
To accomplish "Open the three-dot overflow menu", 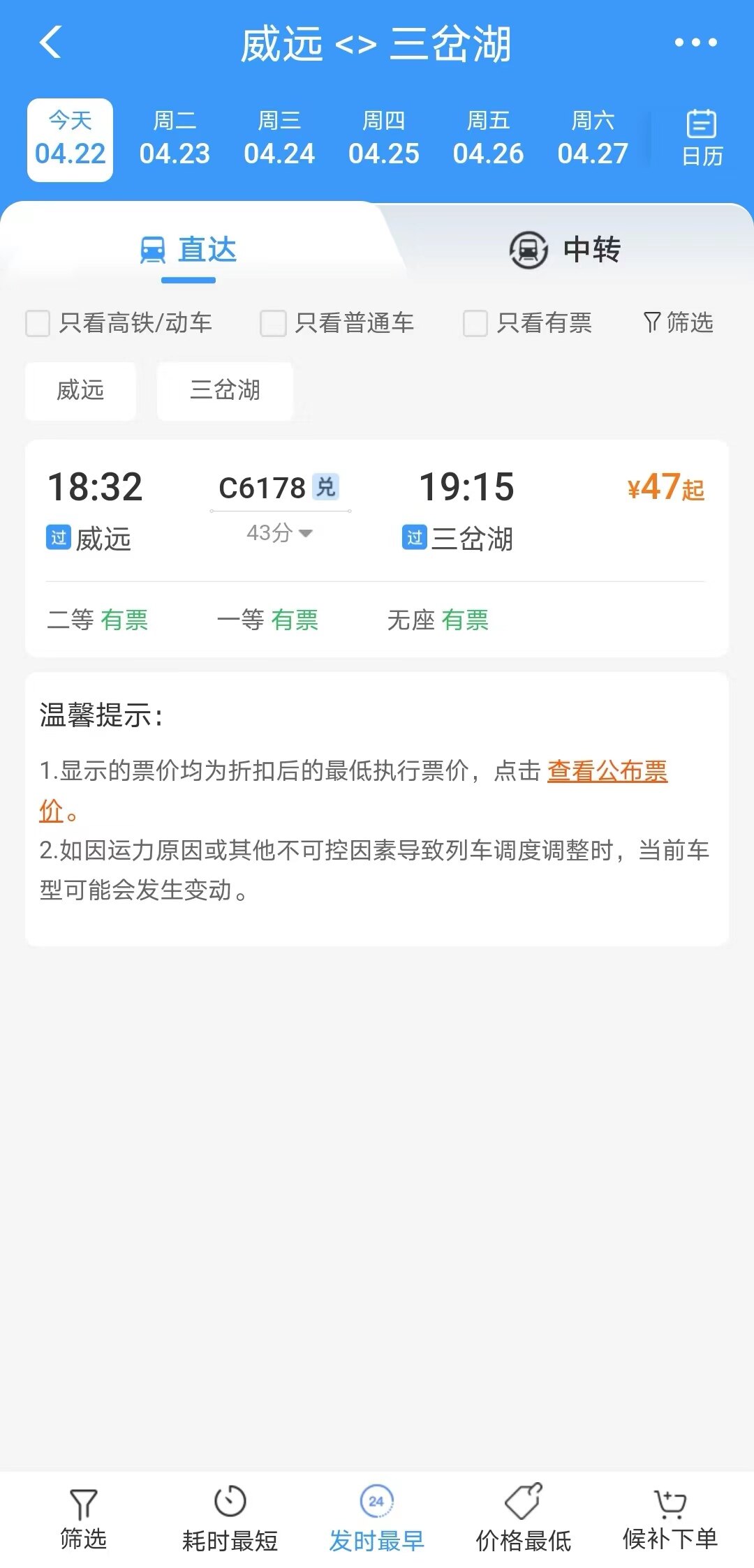I will coord(695,43).
